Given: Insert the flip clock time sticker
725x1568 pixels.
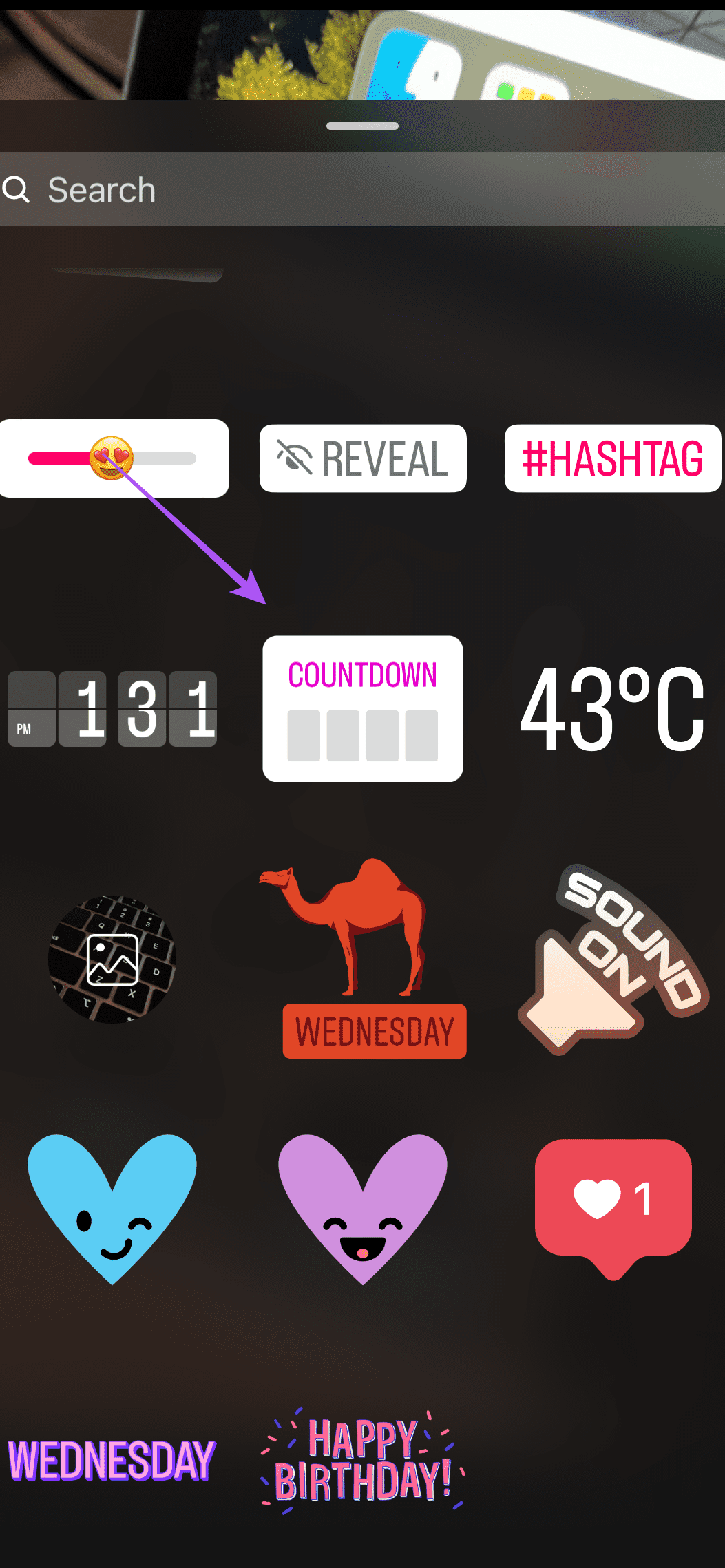Looking at the screenshot, I should 112,709.
